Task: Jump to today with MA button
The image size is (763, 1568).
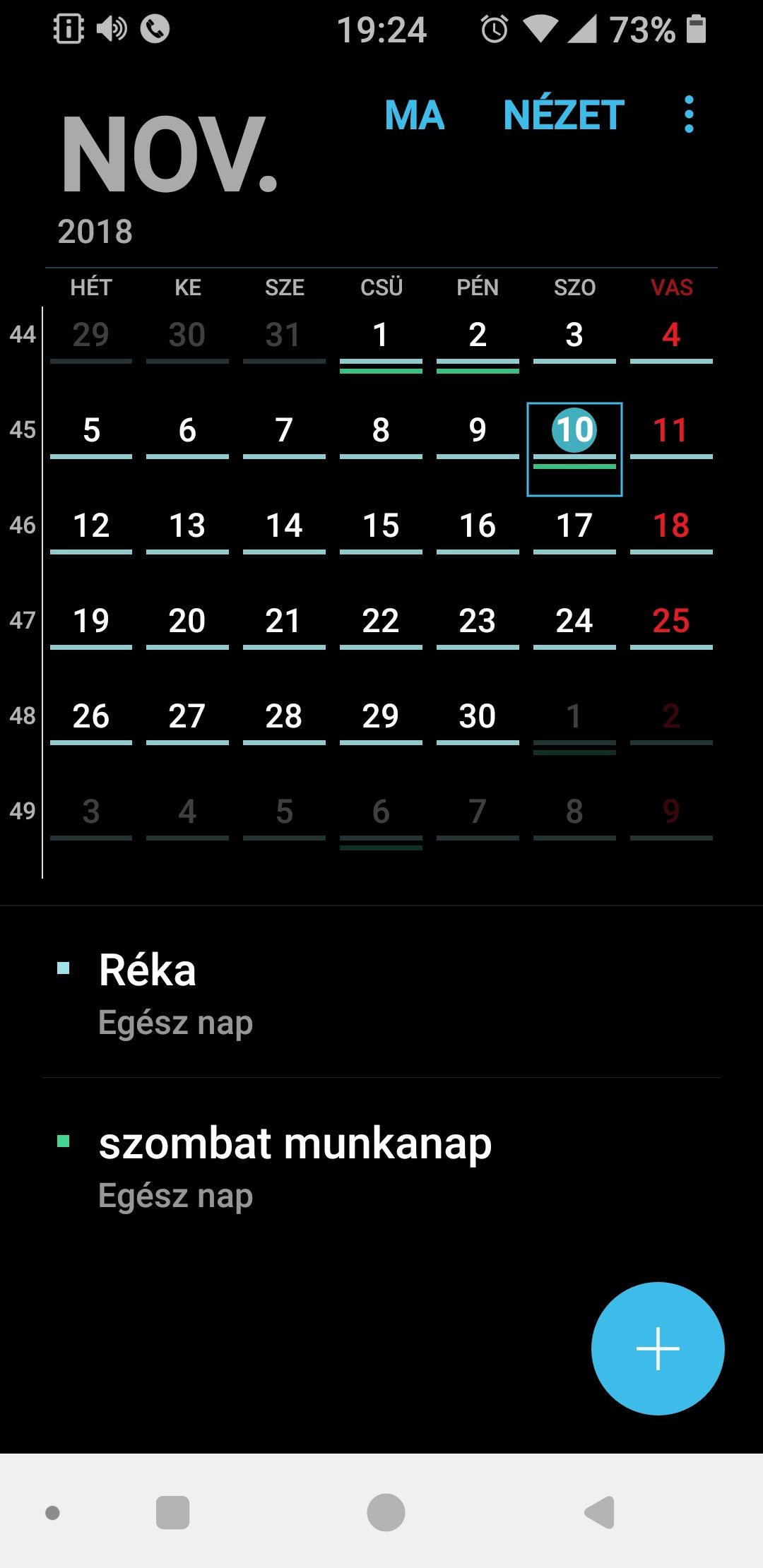Action: pos(415,115)
